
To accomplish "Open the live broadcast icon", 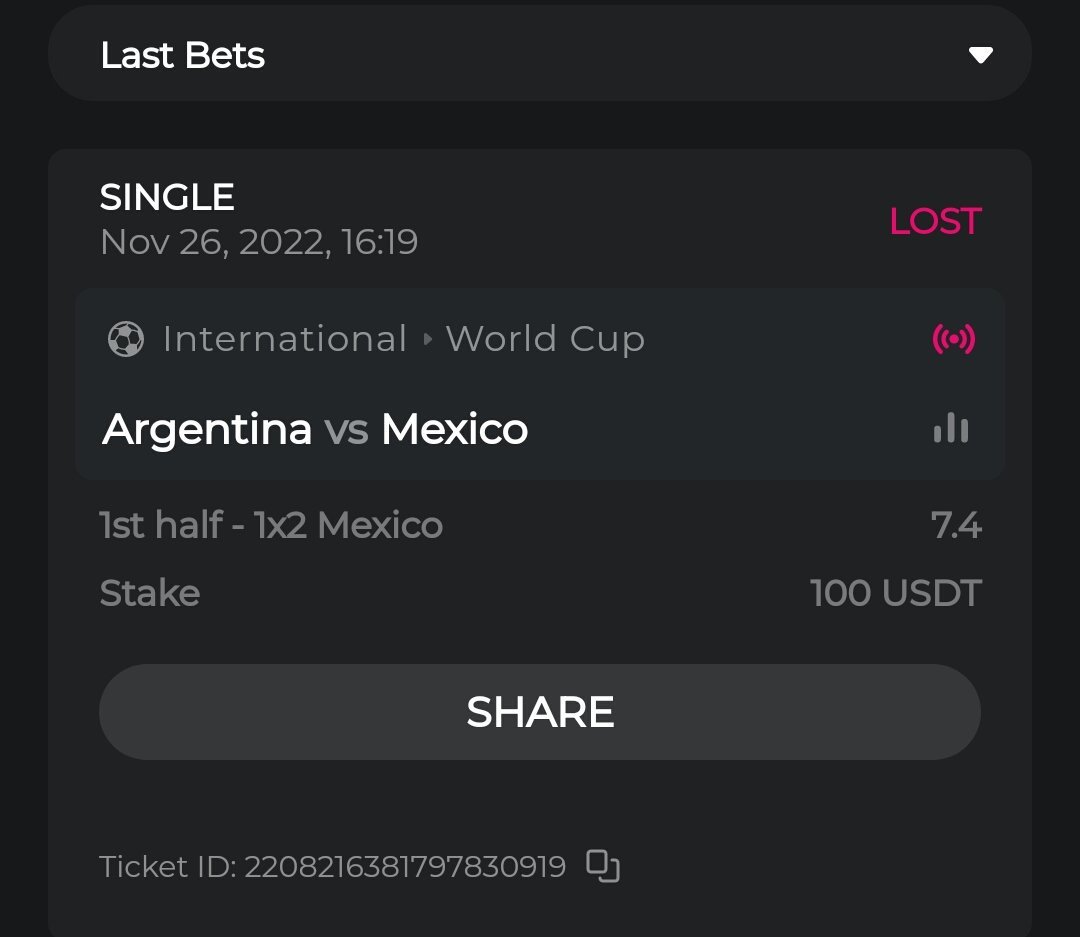I will click(953, 339).
